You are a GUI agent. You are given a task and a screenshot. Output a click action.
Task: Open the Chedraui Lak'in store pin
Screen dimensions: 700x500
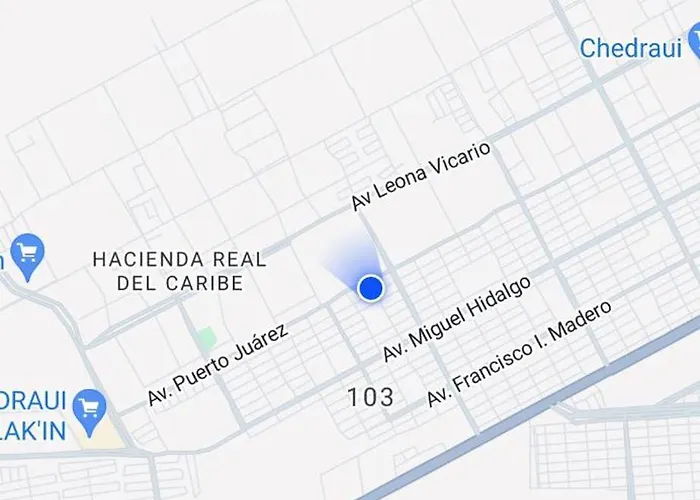(x=90, y=406)
